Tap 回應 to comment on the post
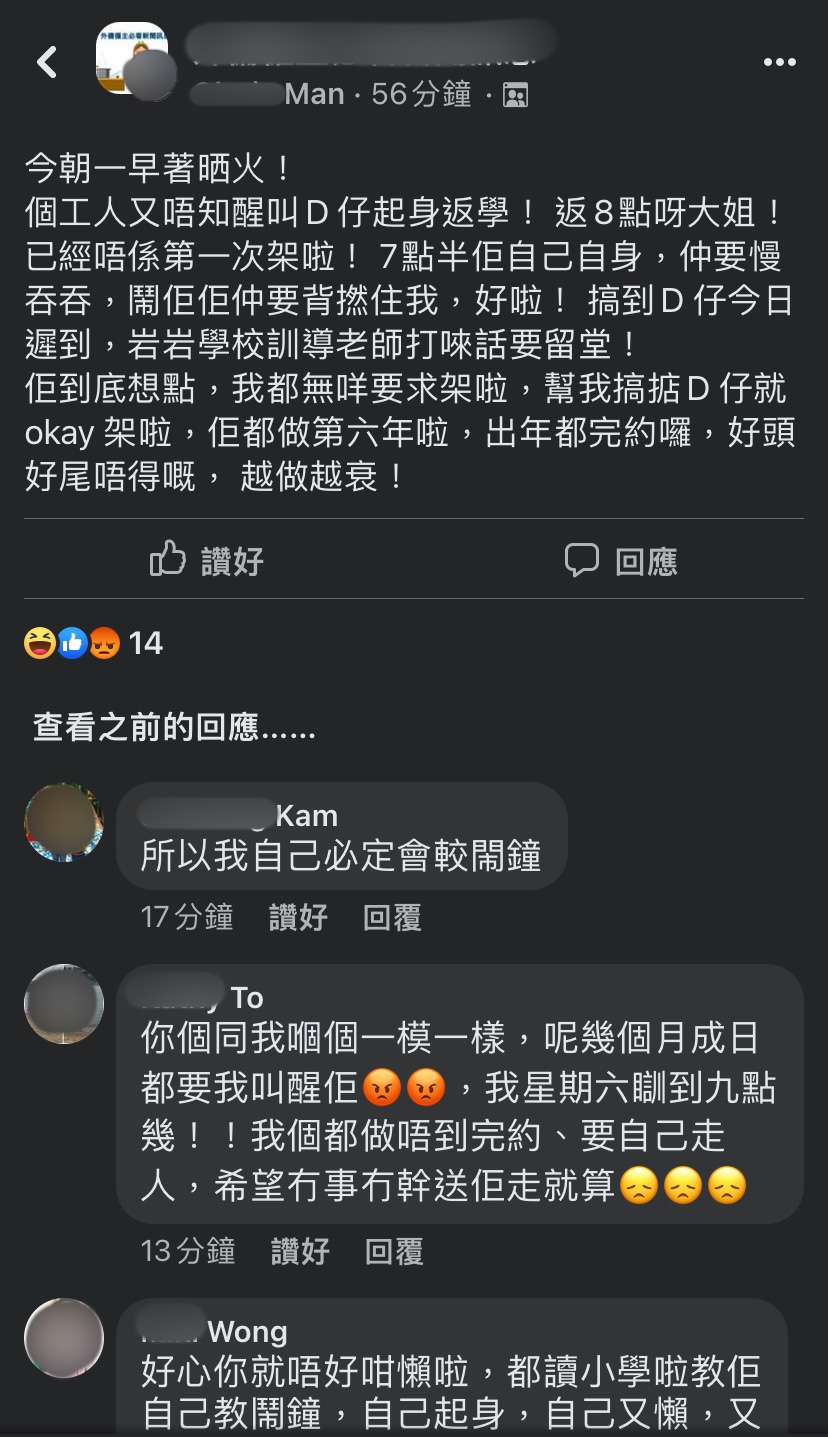The width and height of the screenshot is (828, 1437). pos(620,561)
